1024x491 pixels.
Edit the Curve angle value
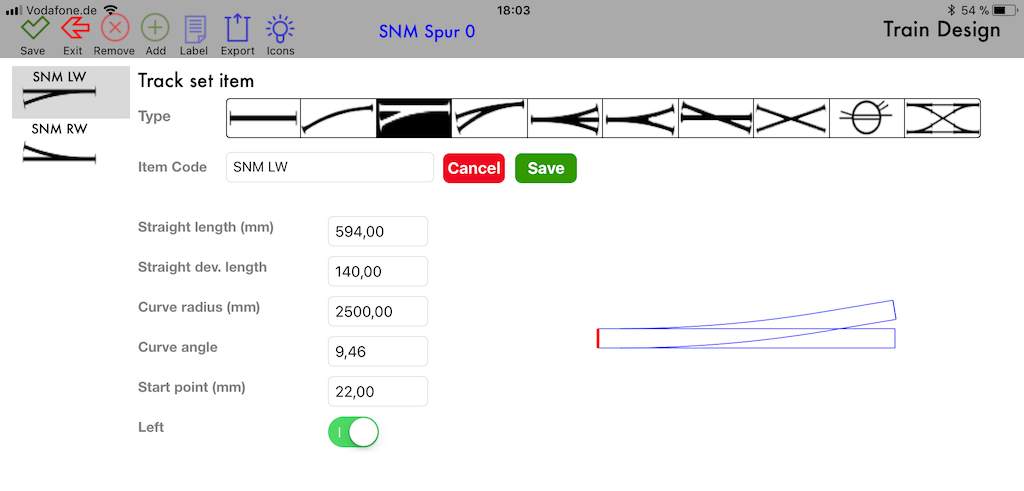coord(377,351)
